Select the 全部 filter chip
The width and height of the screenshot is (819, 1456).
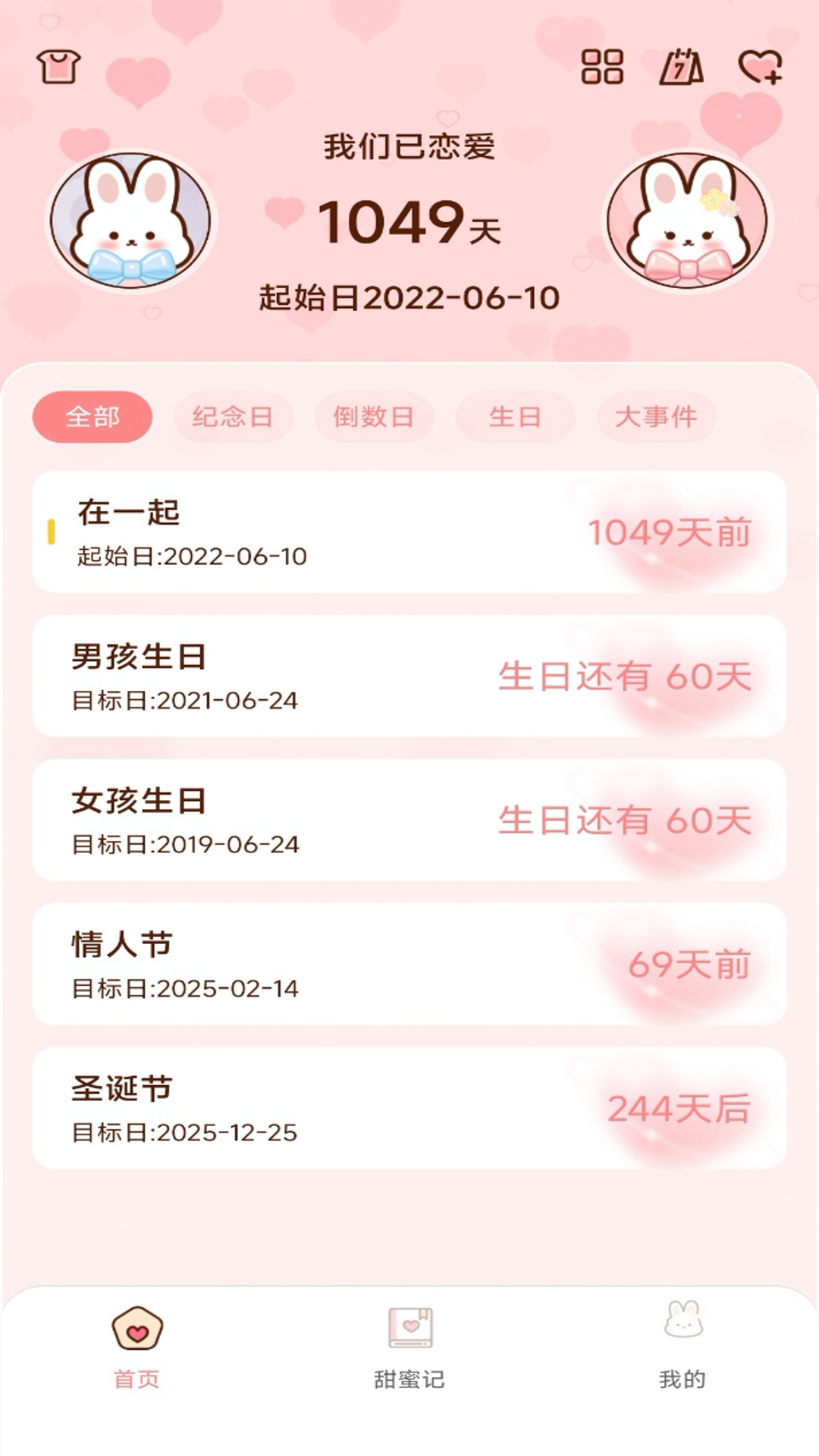[93, 416]
